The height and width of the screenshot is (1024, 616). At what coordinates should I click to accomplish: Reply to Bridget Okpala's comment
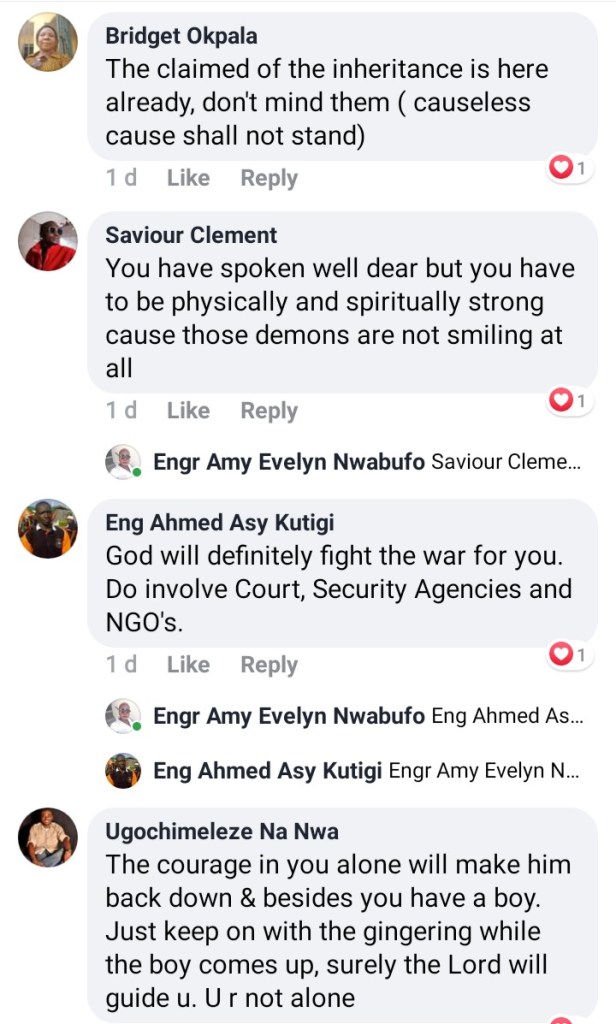click(268, 178)
